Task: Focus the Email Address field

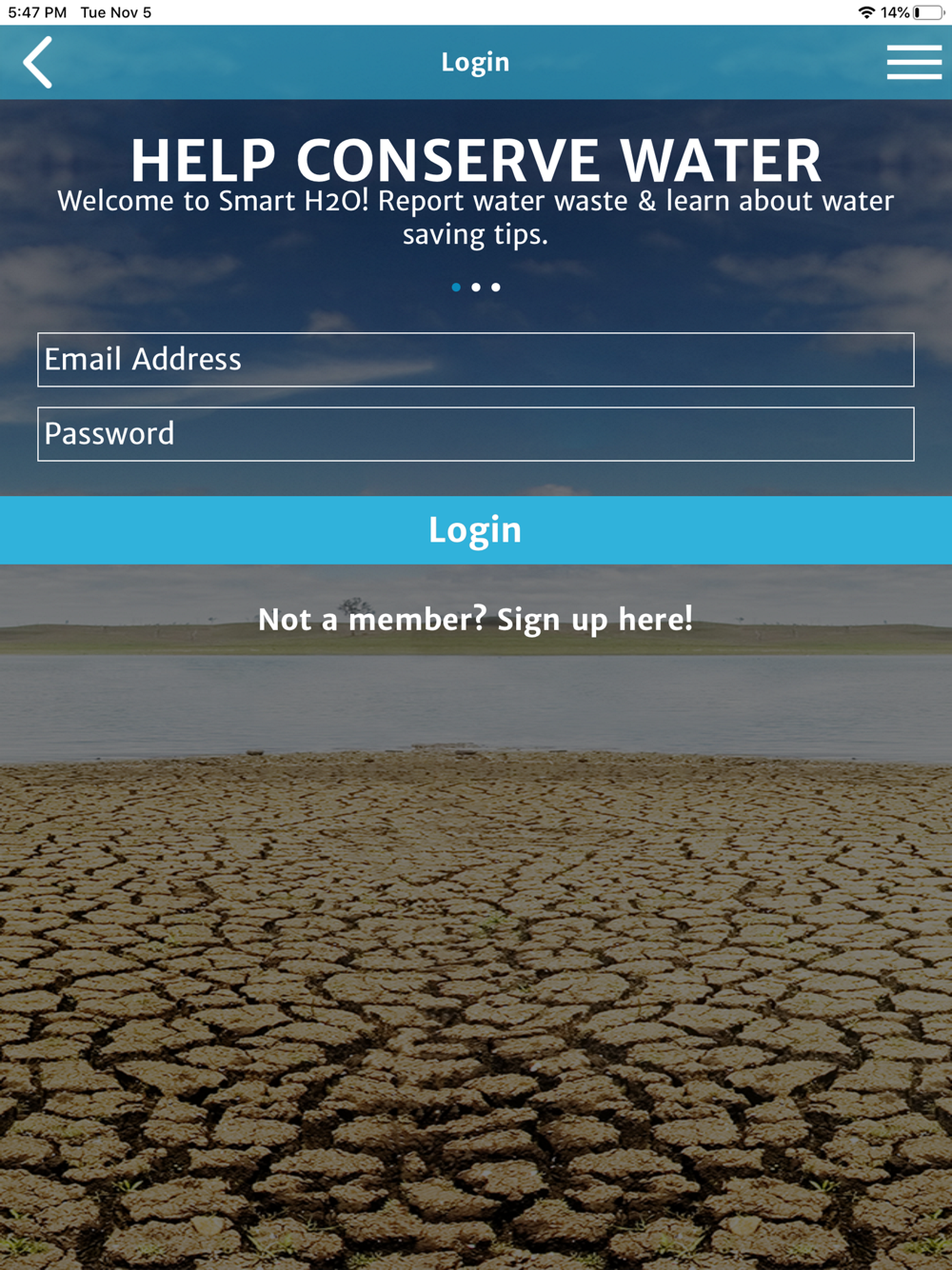Action: coord(475,360)
